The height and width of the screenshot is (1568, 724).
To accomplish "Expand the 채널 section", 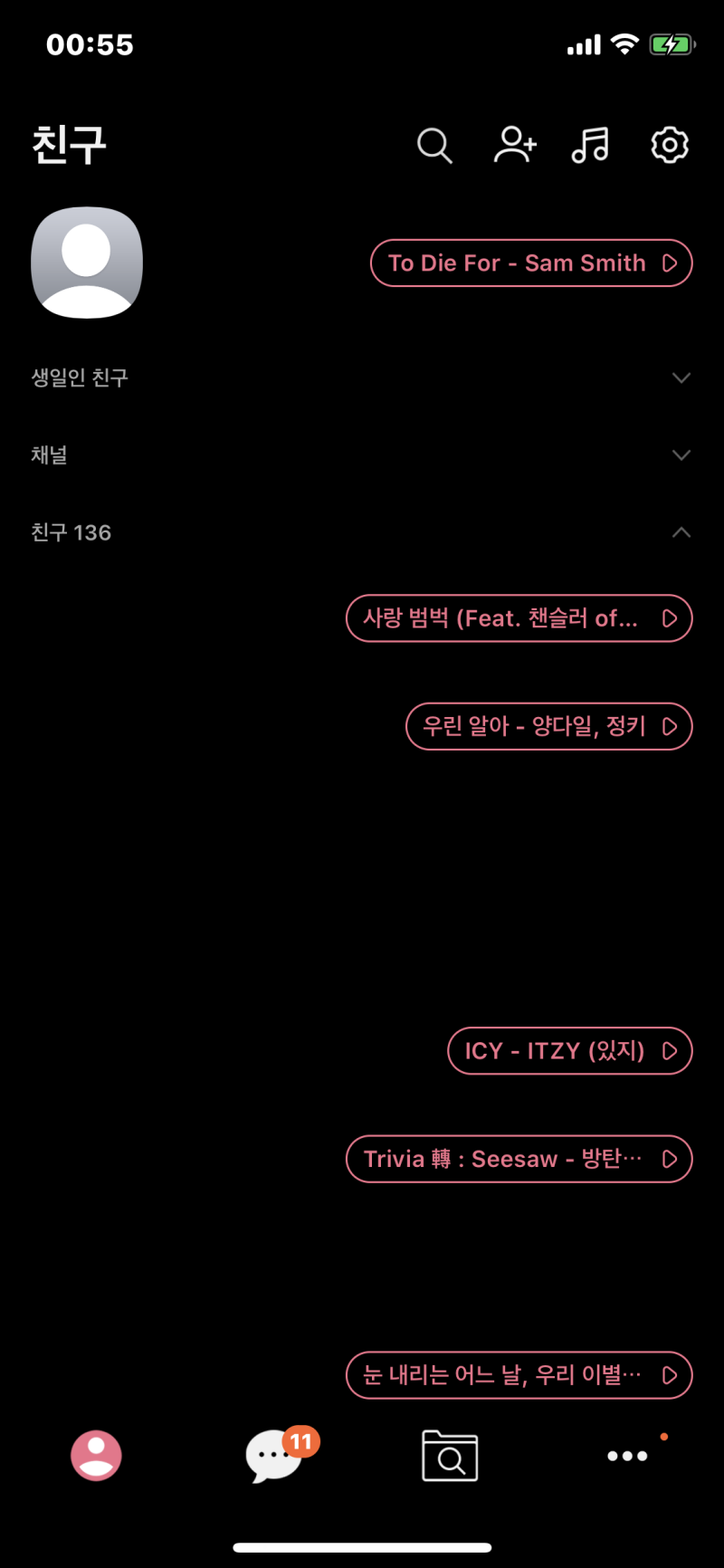I will (681, 455).
